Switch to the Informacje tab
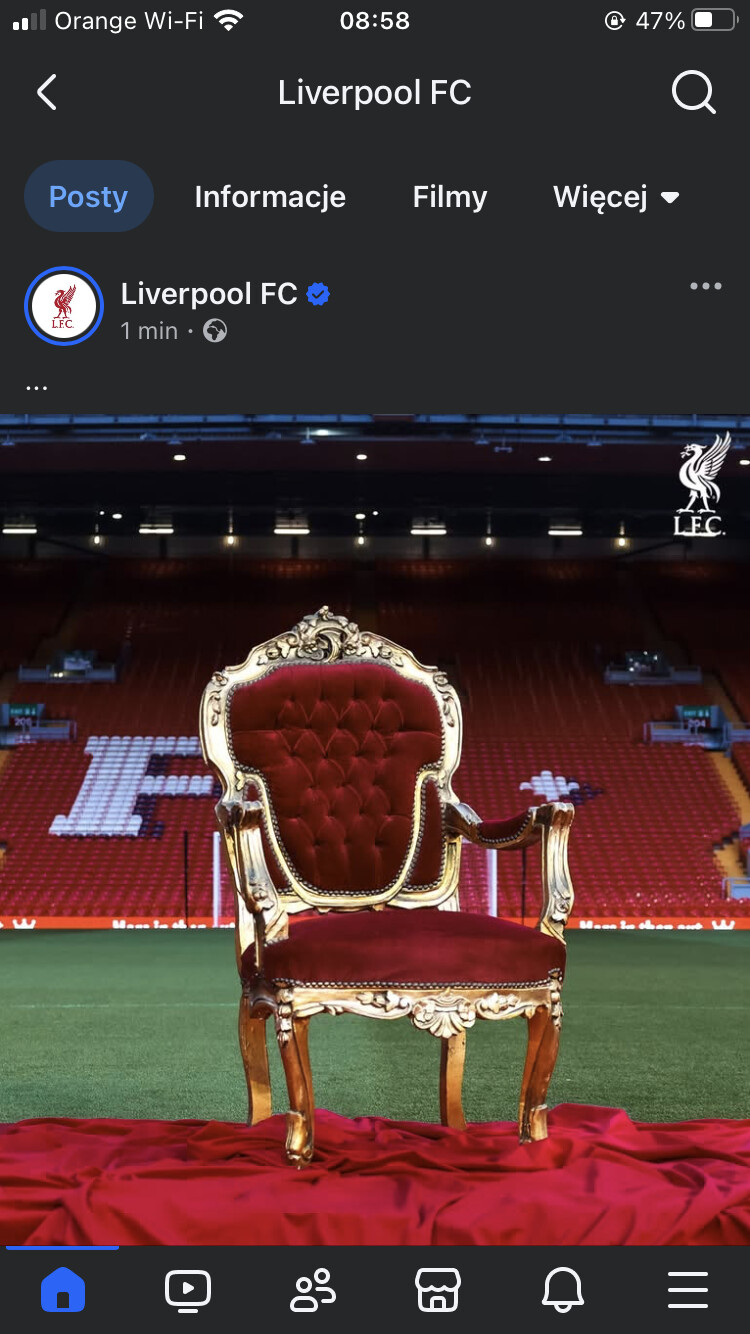The height and width of the screenshot is (1334, 750). click(270, 197)
